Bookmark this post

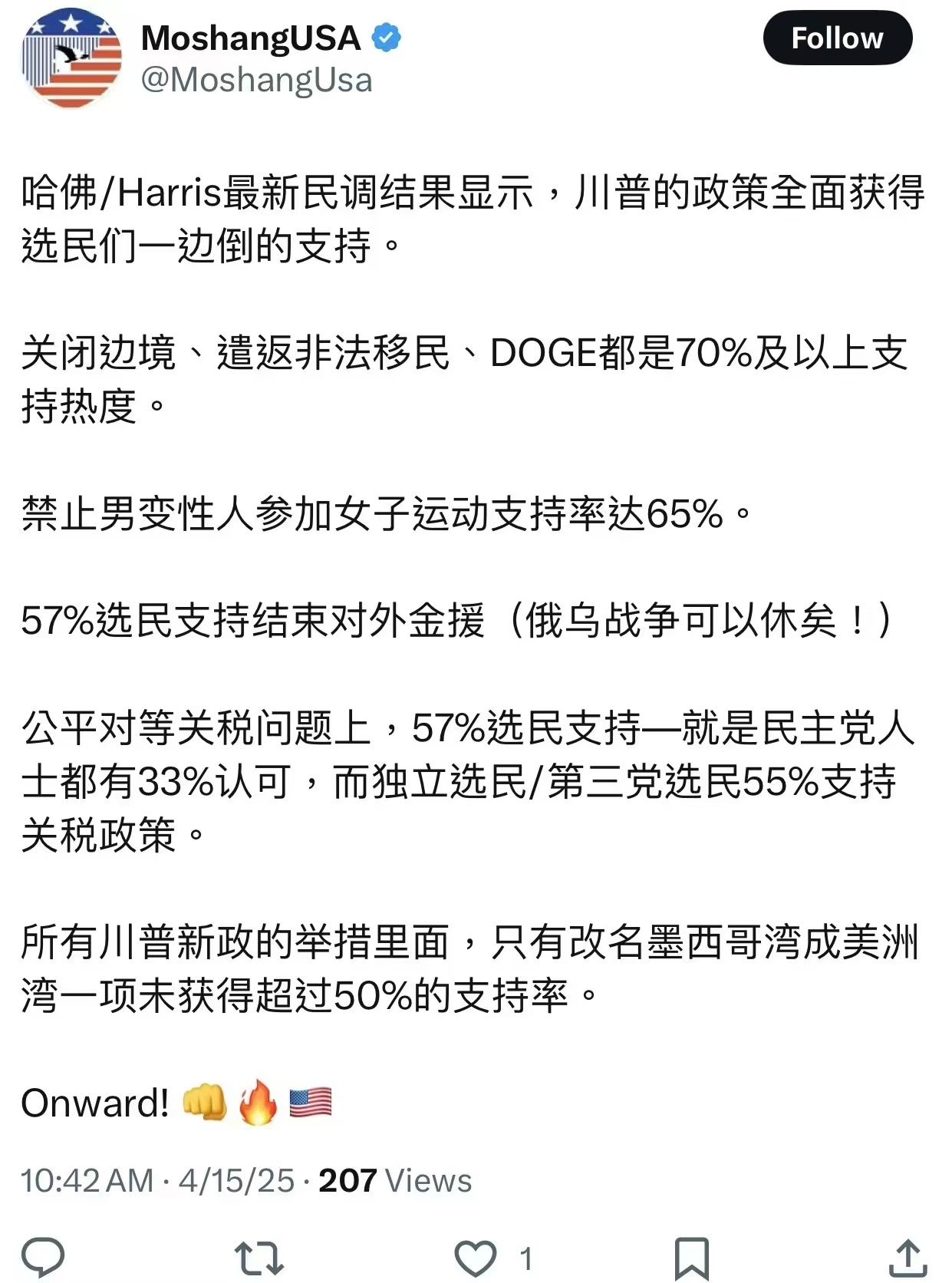691,1258
